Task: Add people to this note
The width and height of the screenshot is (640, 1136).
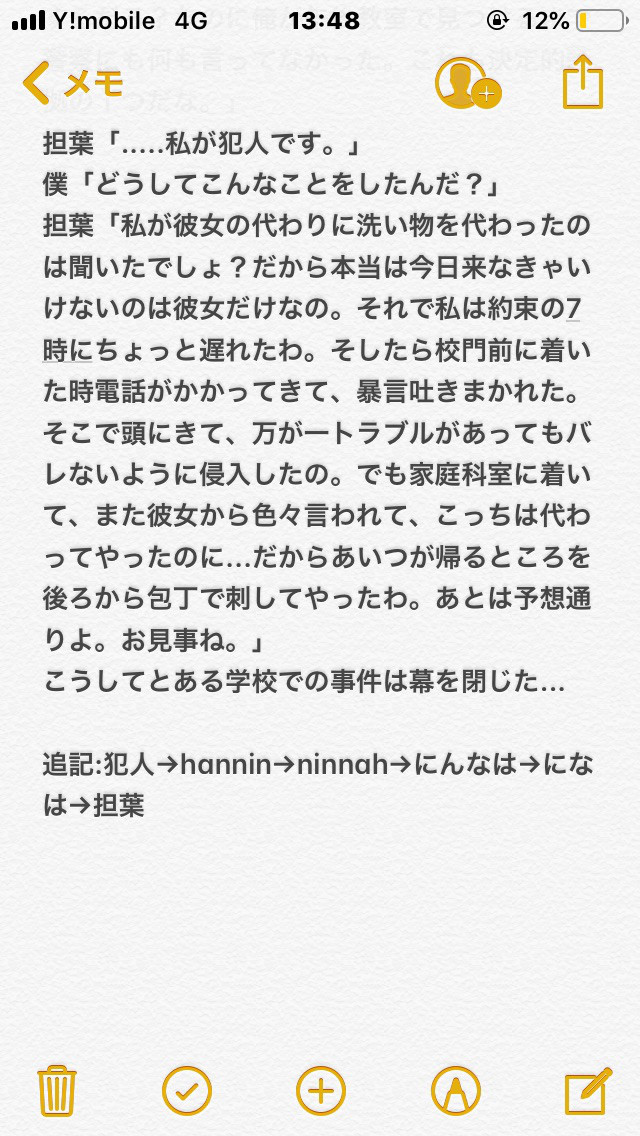Action: 467,83
